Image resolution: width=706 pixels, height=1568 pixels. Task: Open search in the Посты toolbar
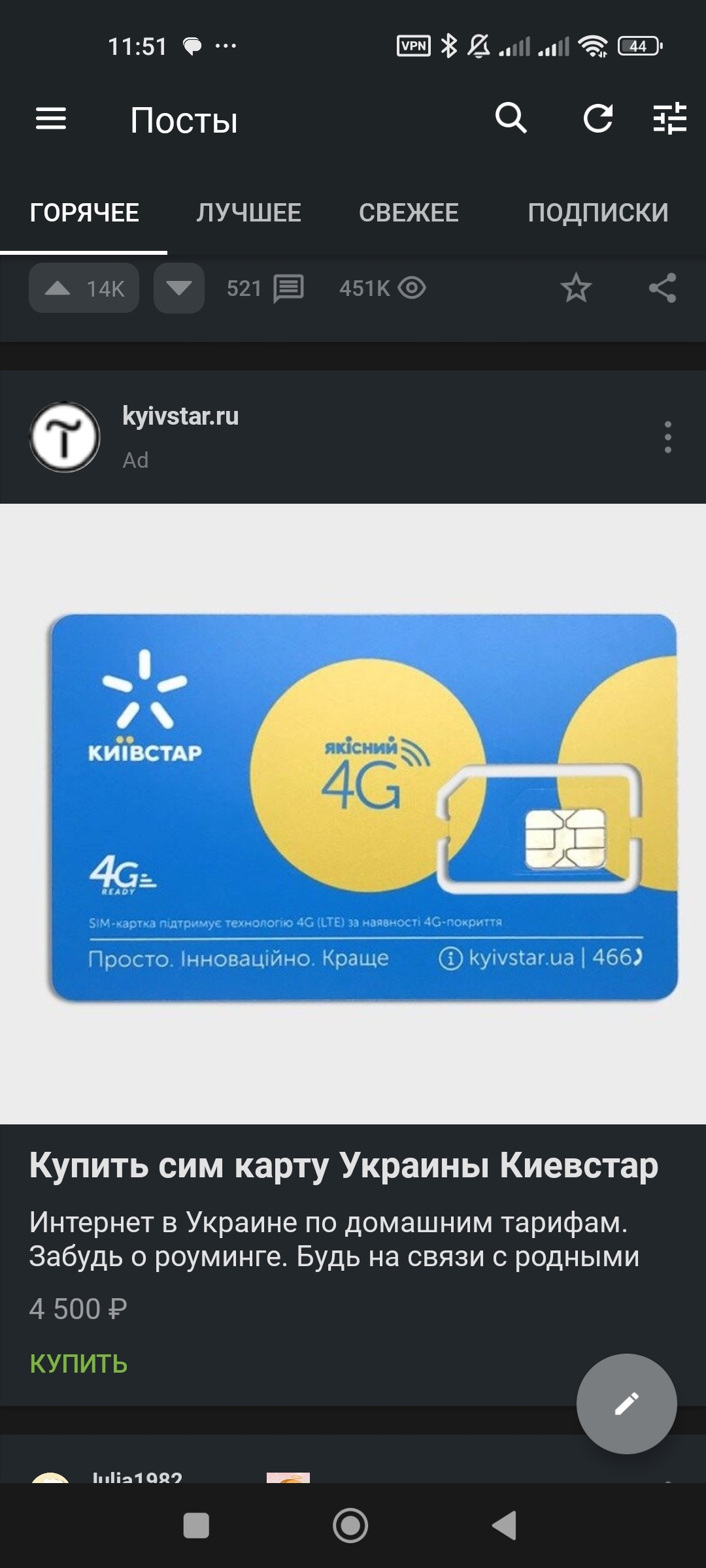click(511, 118)
